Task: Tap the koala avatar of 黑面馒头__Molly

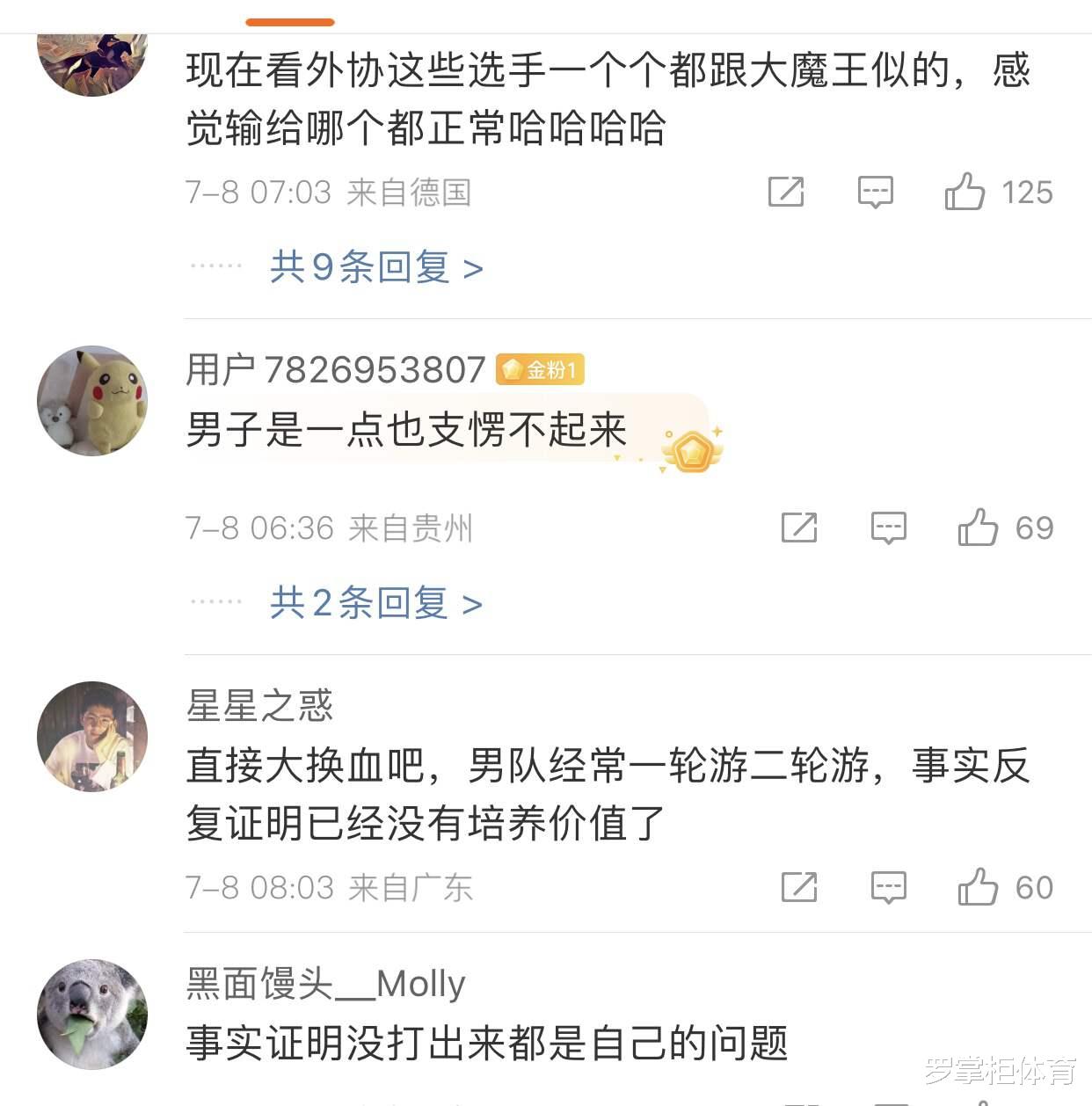Action: click(92, 1015)
